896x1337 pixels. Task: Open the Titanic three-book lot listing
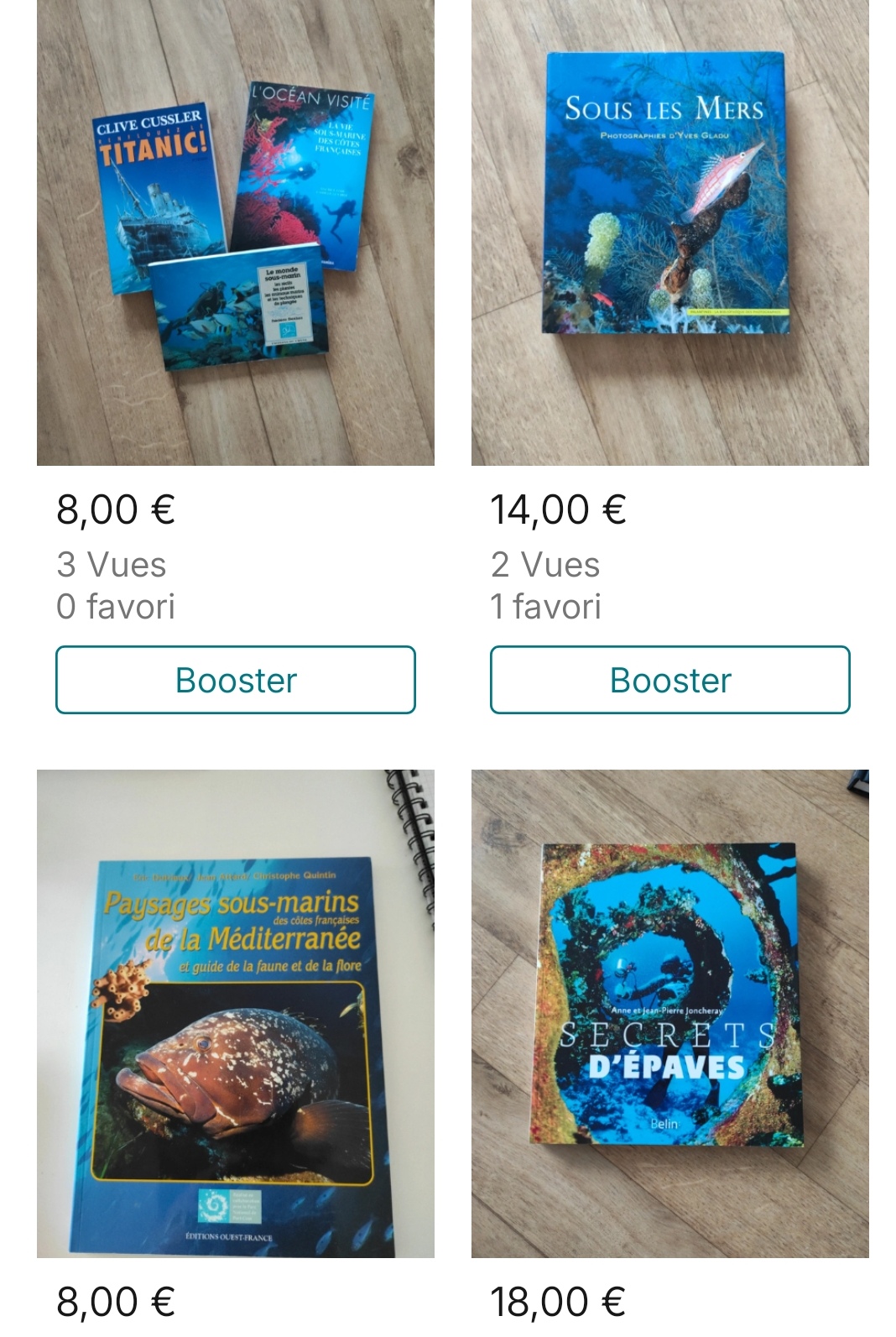click(236, 232)
